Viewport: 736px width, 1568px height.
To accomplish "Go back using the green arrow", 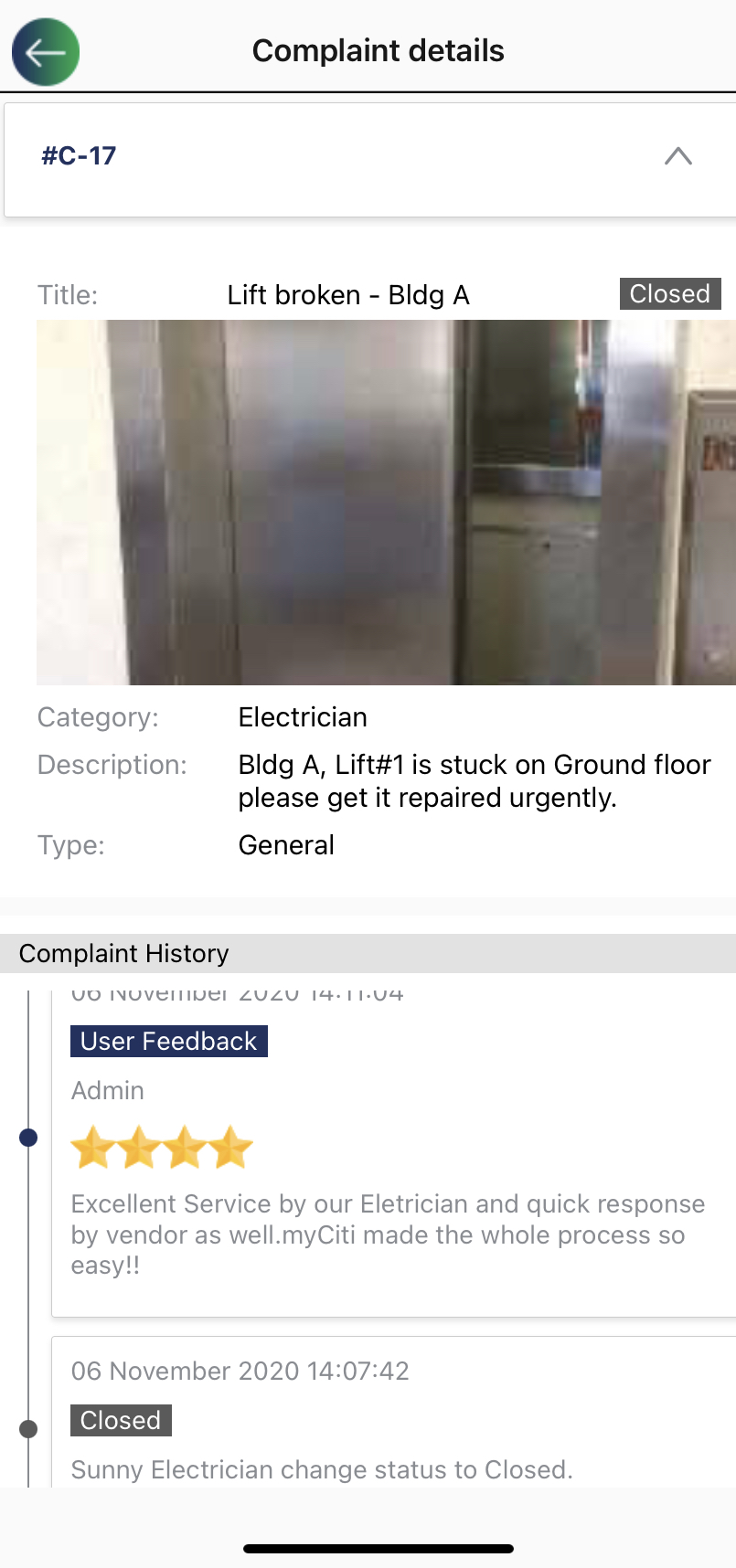I will pos(46,52).
